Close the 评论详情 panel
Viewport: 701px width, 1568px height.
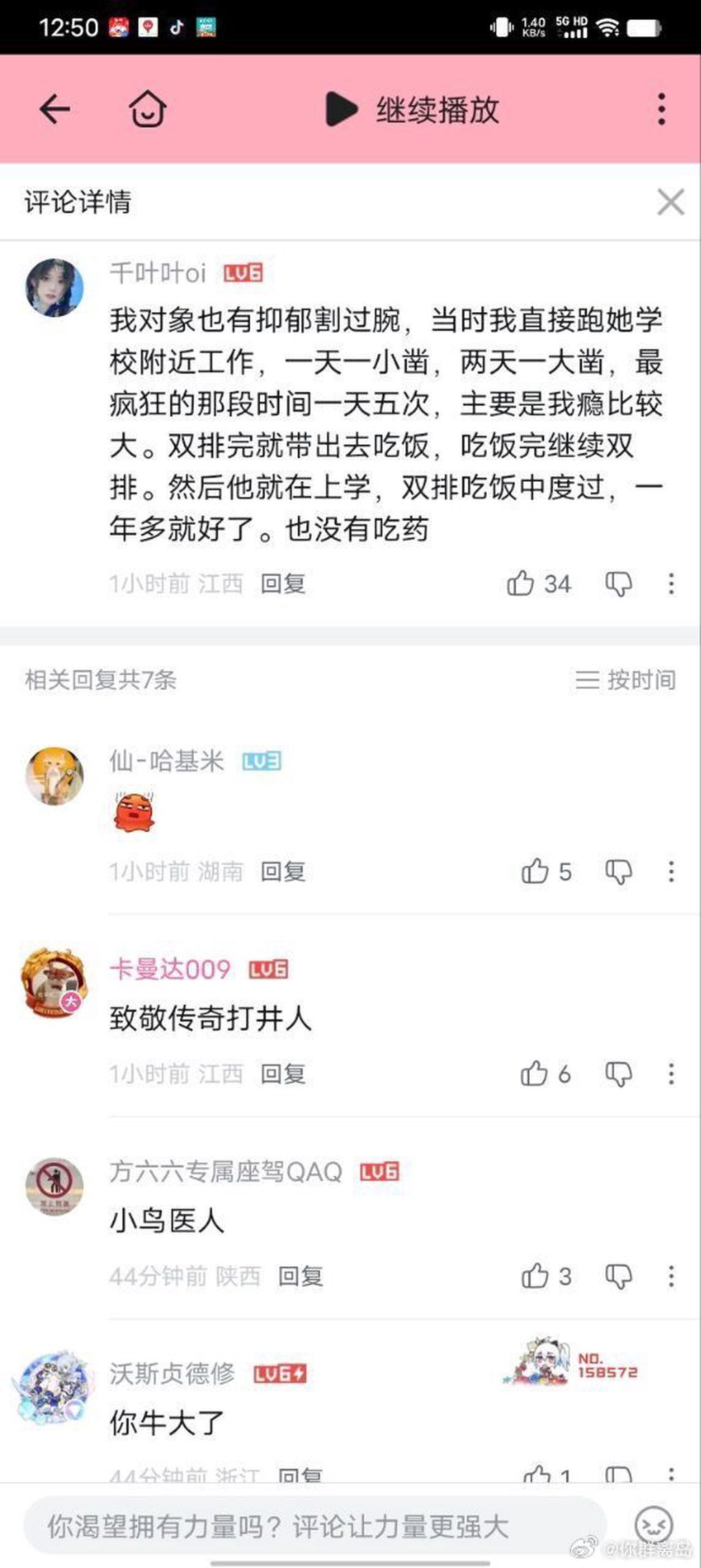pos(670,202)
